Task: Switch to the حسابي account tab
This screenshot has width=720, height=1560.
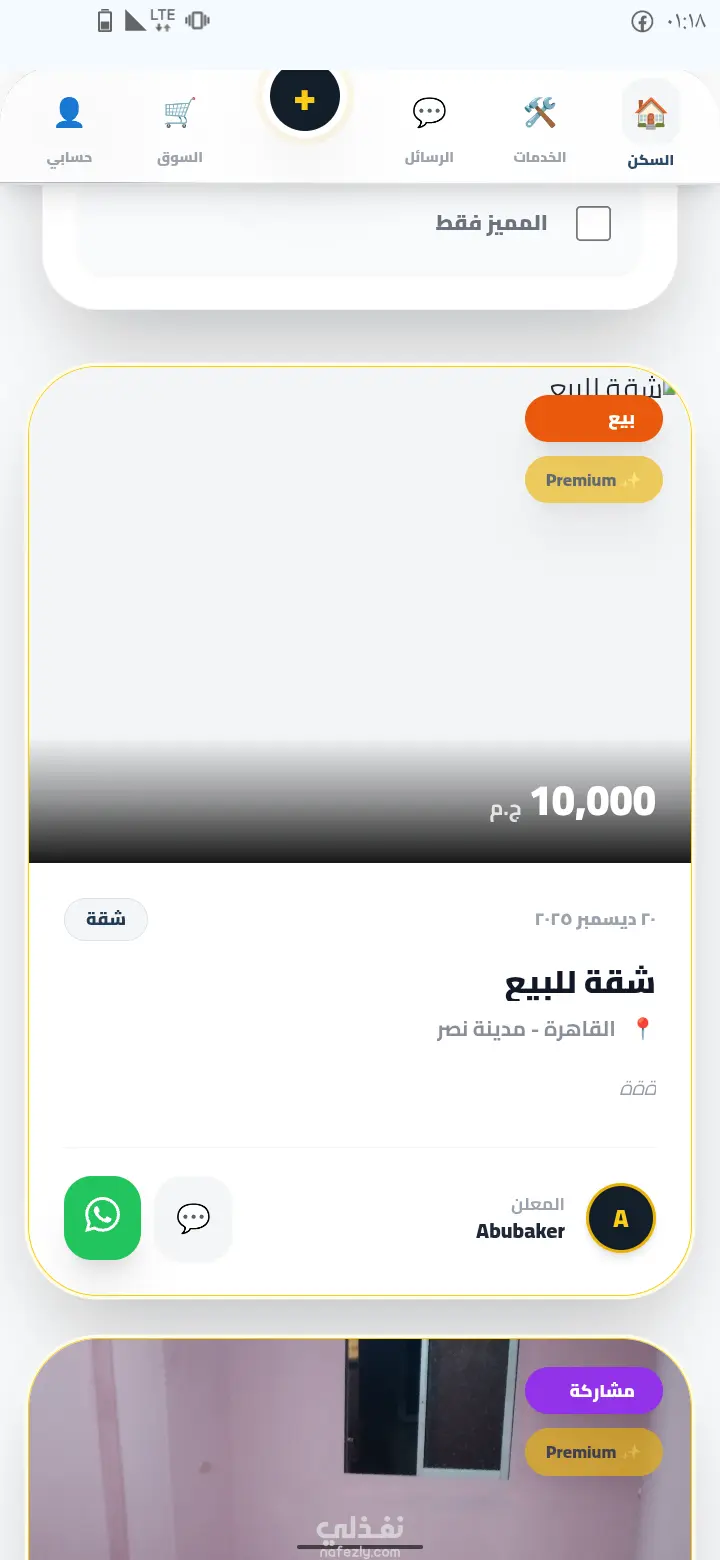Action: [69, 130]
